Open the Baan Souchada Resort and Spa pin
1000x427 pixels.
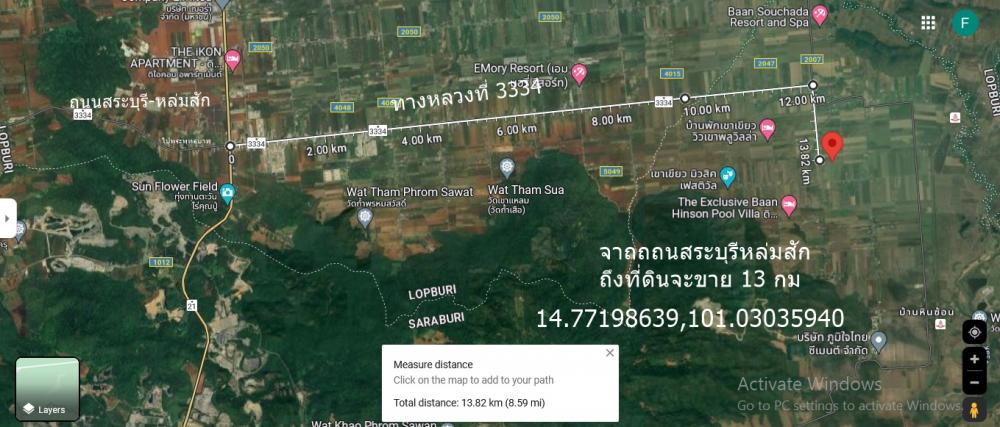(x=820, y=14)
